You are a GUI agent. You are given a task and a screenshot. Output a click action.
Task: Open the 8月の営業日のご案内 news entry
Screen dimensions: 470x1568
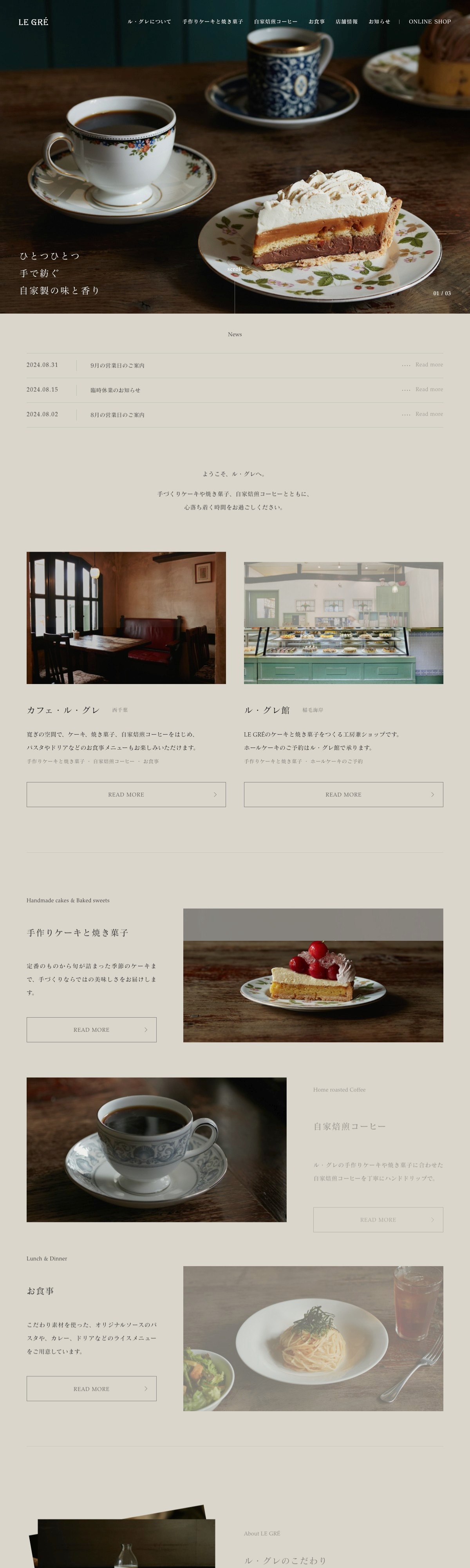[x=117, y=415]
